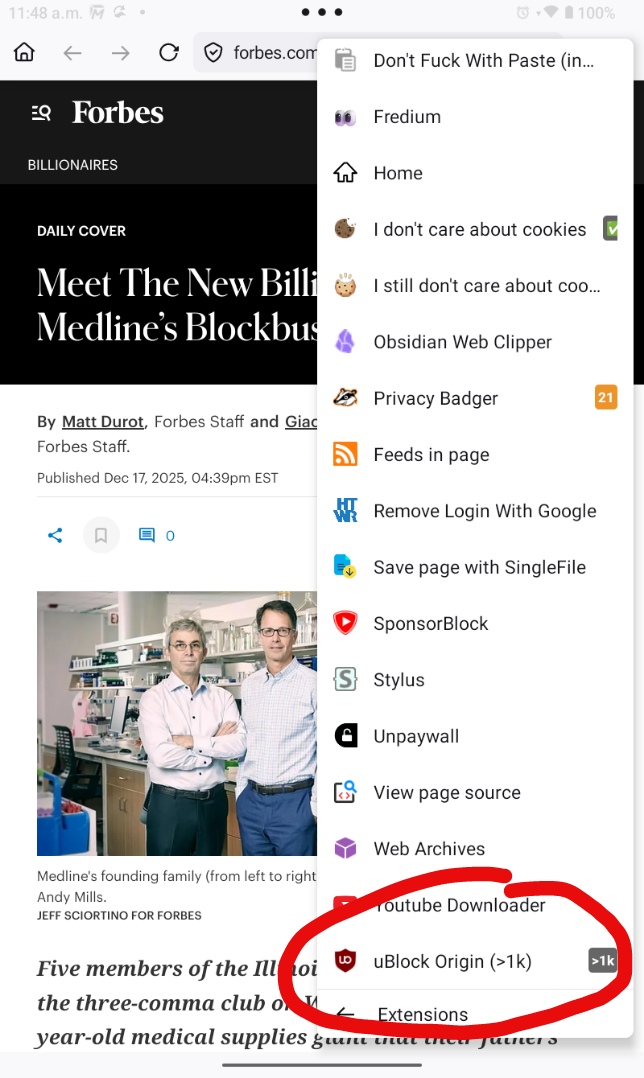Image resolution: width=644 pixels, height=1078 pixels.
Task: Share this Forbes article
Action: tap(55, 536)
